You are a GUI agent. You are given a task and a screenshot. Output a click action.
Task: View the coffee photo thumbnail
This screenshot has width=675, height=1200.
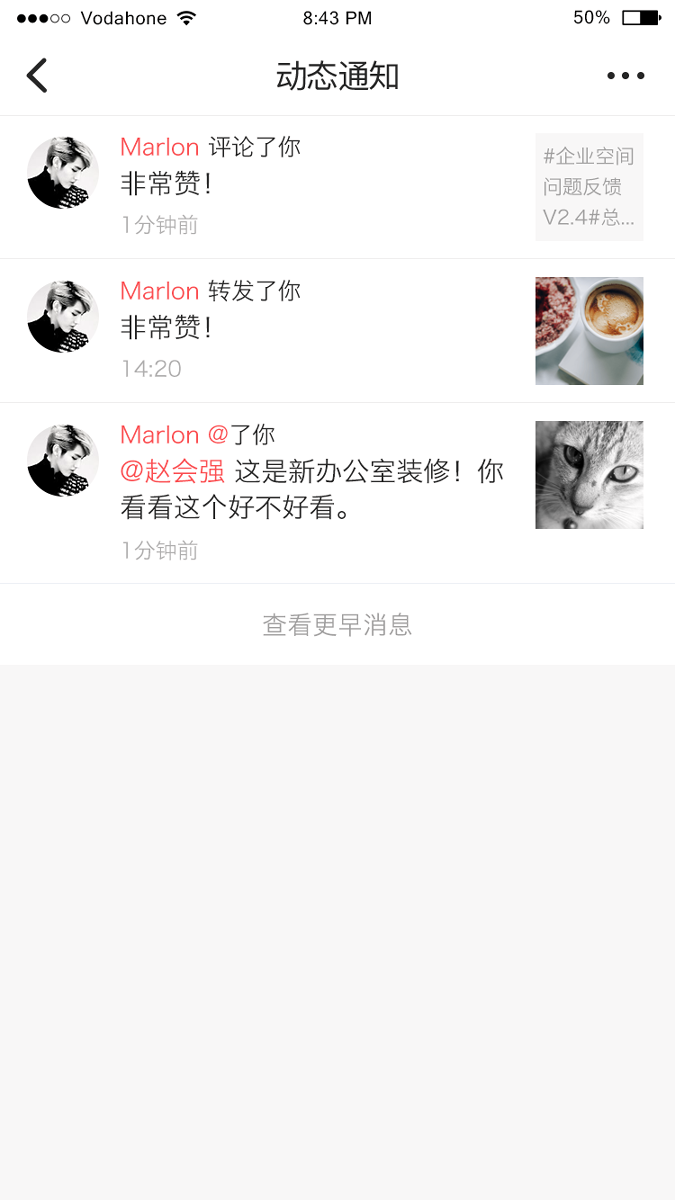click(x=589, y=331)
